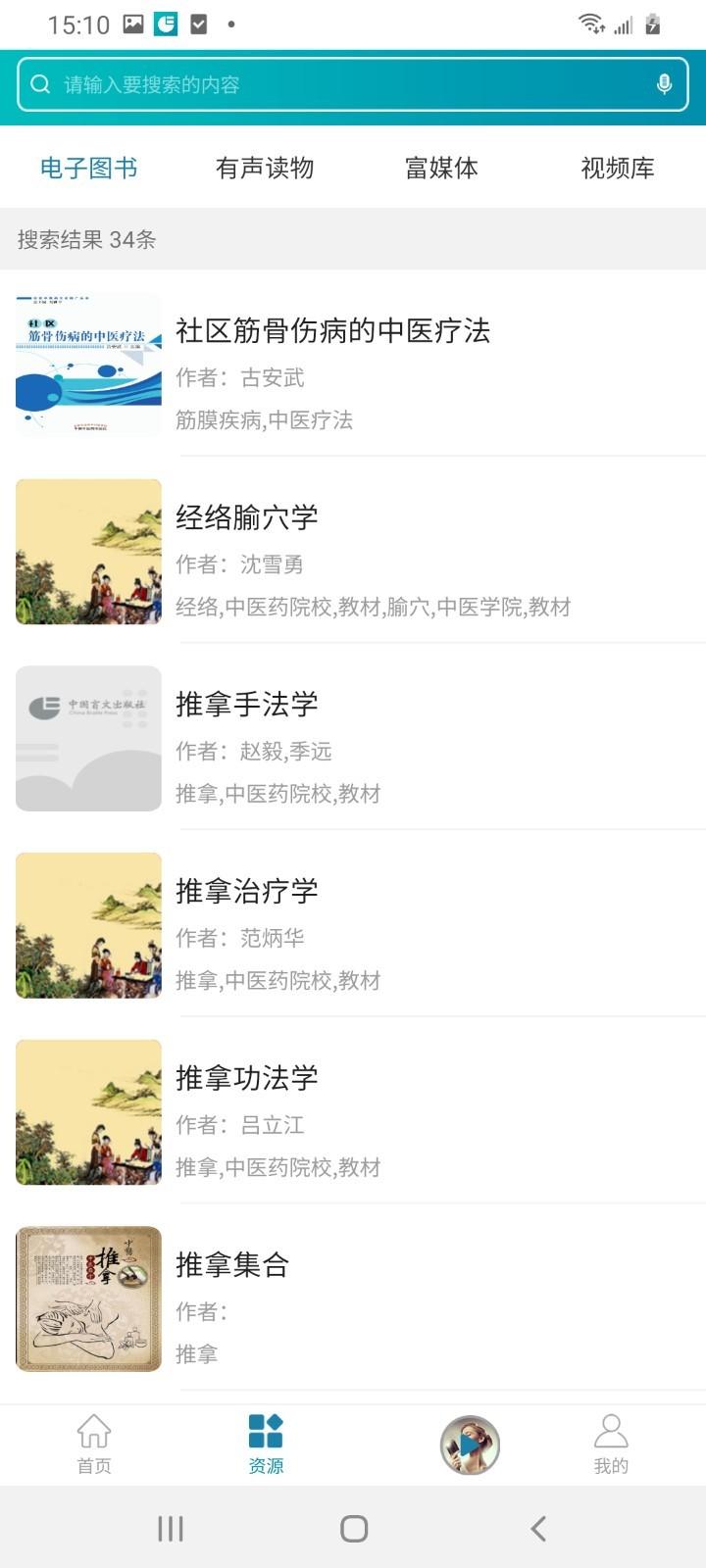Screen dimensions: 706x1568
Task: Tap the Wi-Fi status icon
Action: point(588,24)
